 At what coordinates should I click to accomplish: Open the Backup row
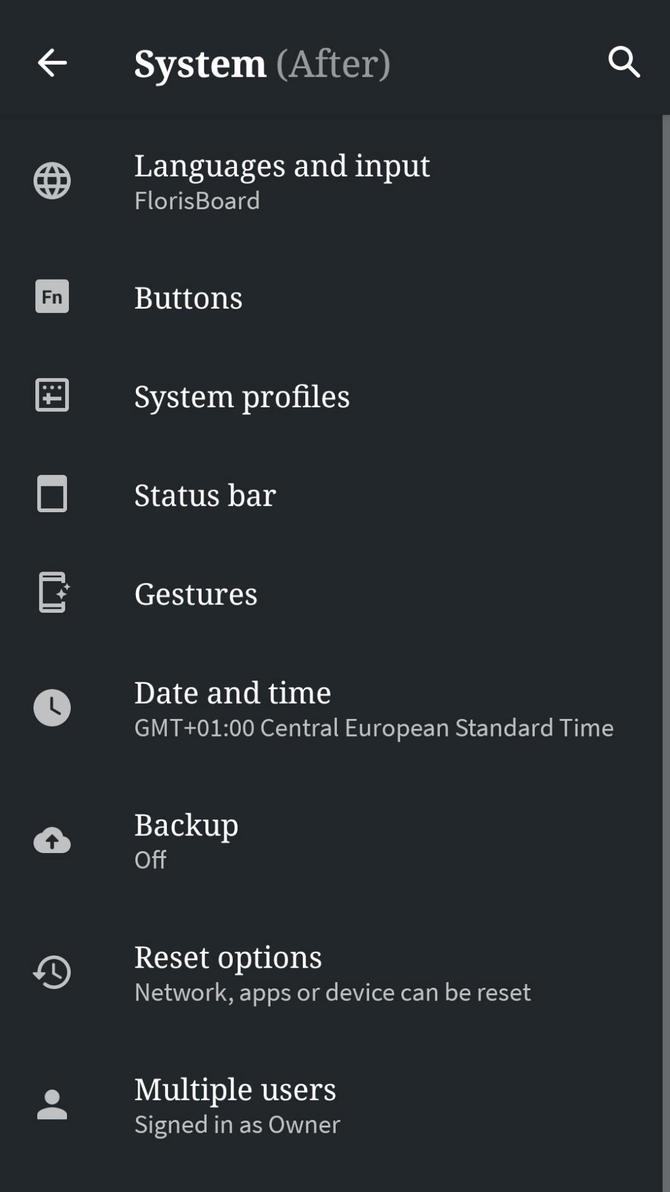[x=187, y=841]
